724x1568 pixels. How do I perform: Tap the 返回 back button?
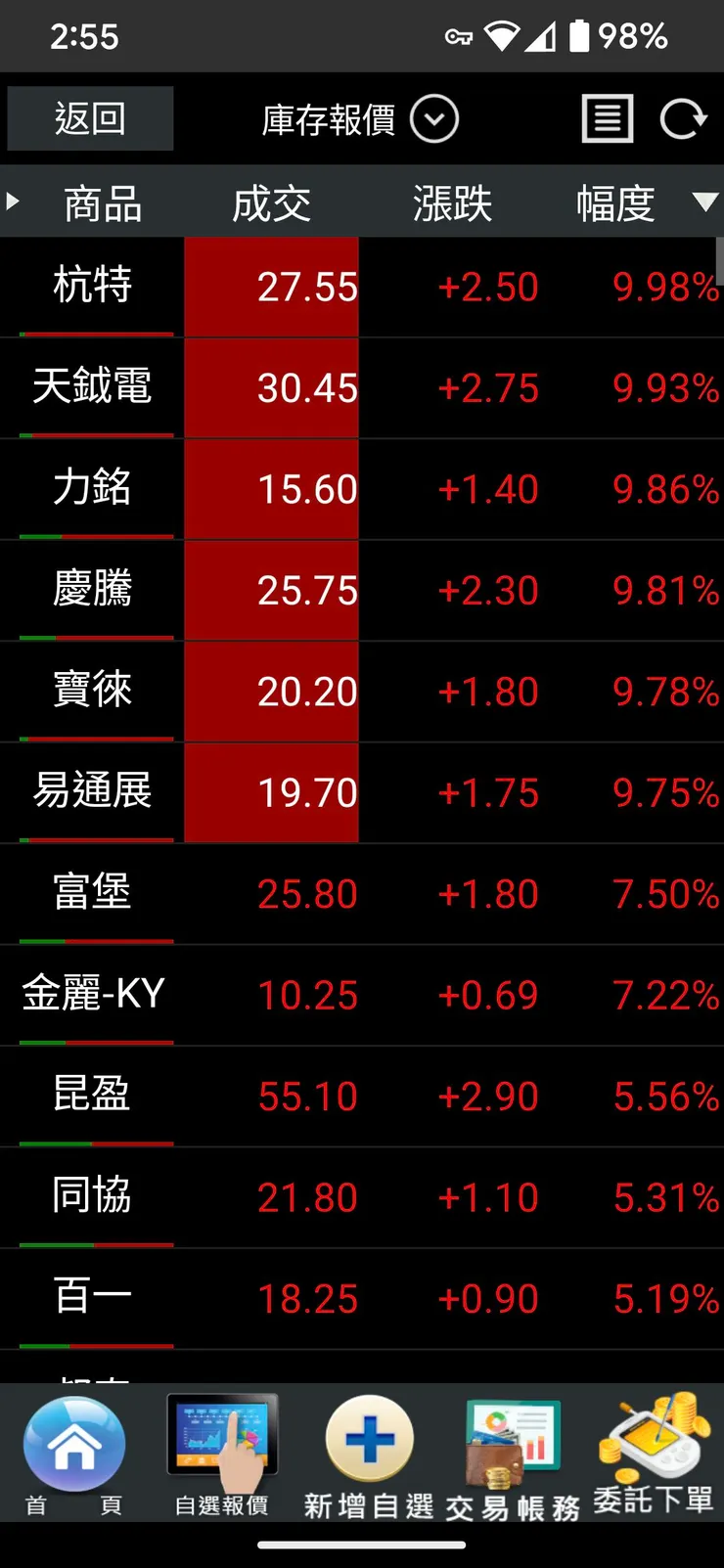click(x=90, y=118)
